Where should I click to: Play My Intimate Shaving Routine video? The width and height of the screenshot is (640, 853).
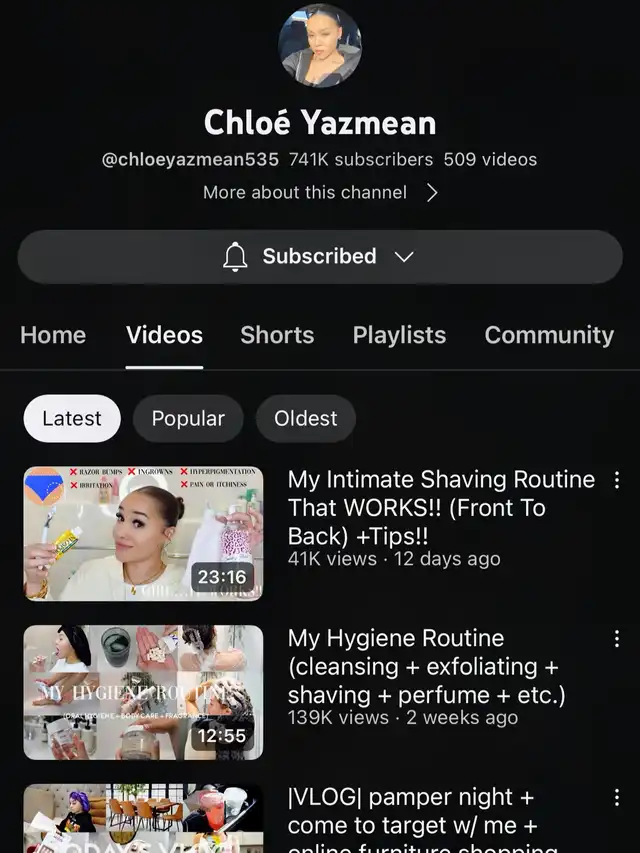tap(144, 533)
